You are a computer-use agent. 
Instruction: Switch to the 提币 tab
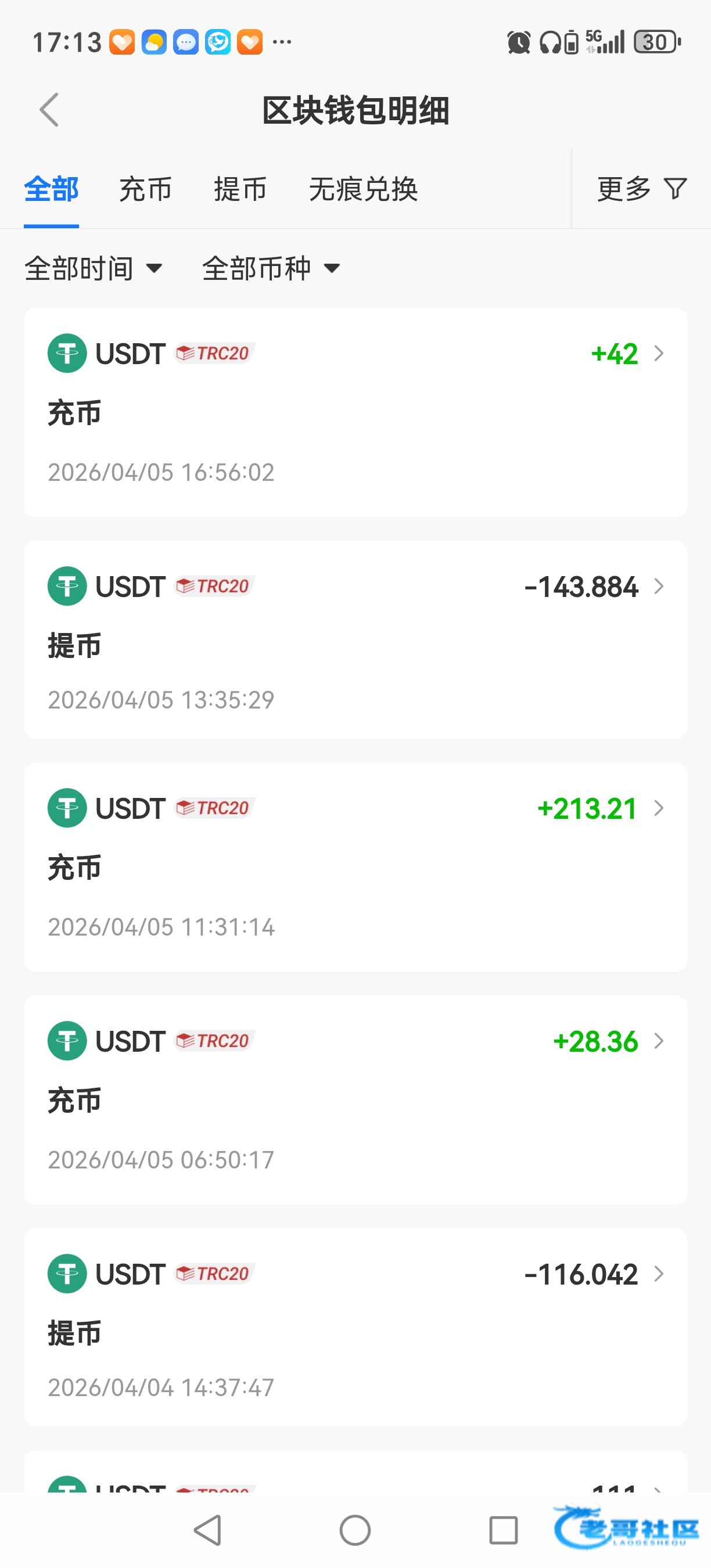coord(240,189)
